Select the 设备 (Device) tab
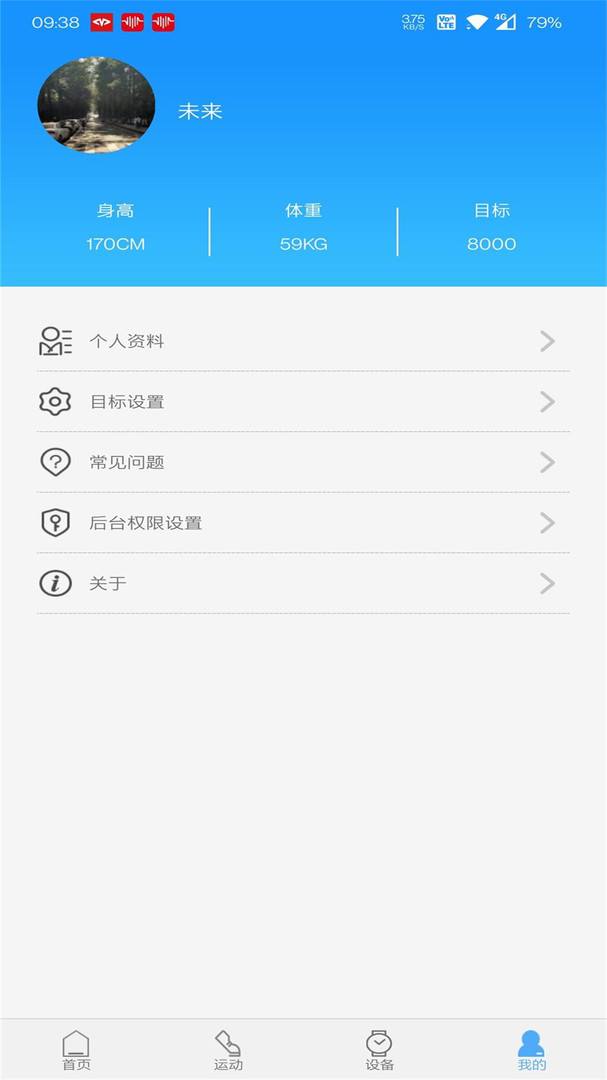This screenshot has height=1080, width=607. click(379, 1050)
